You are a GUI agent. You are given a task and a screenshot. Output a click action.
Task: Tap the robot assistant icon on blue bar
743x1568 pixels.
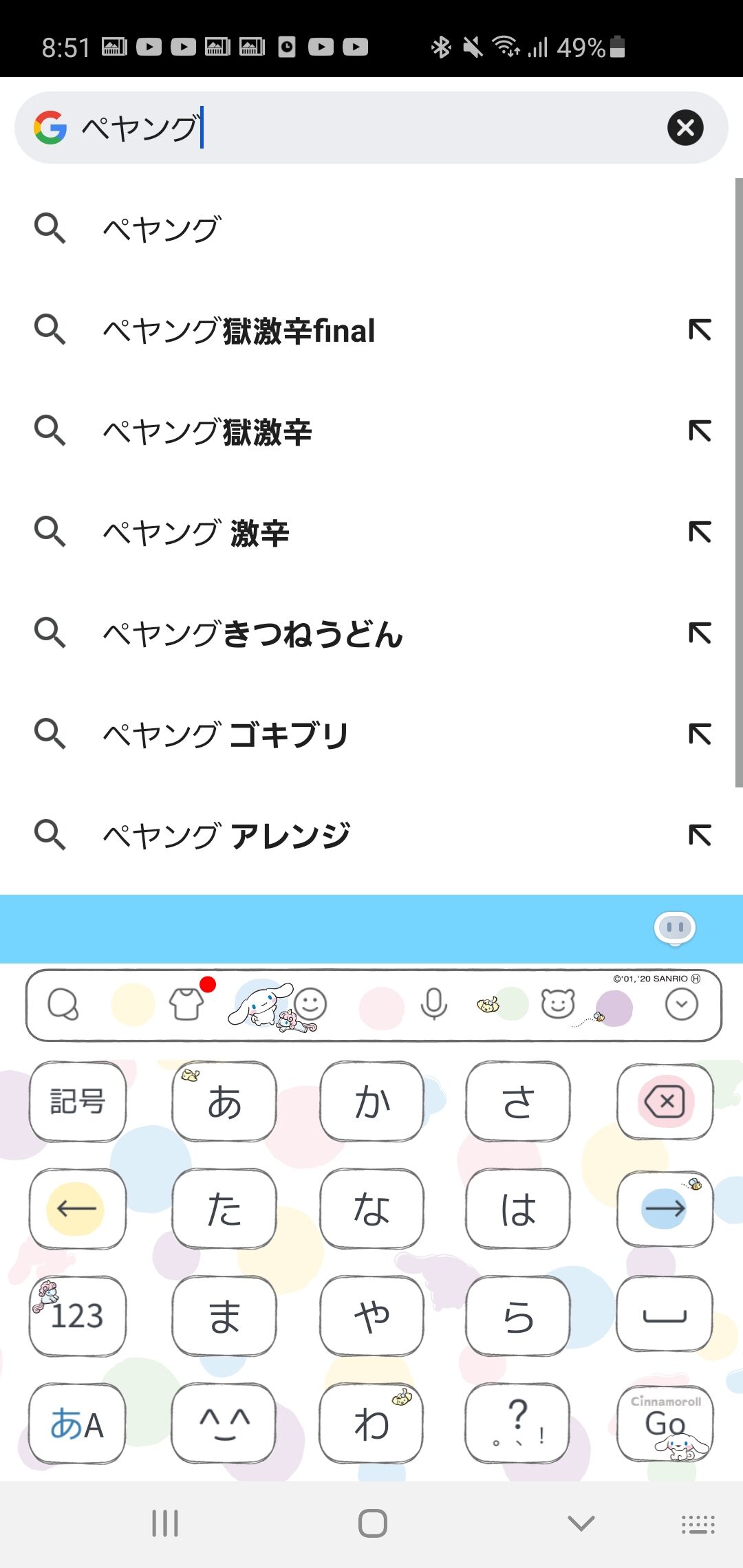(675, 928)
